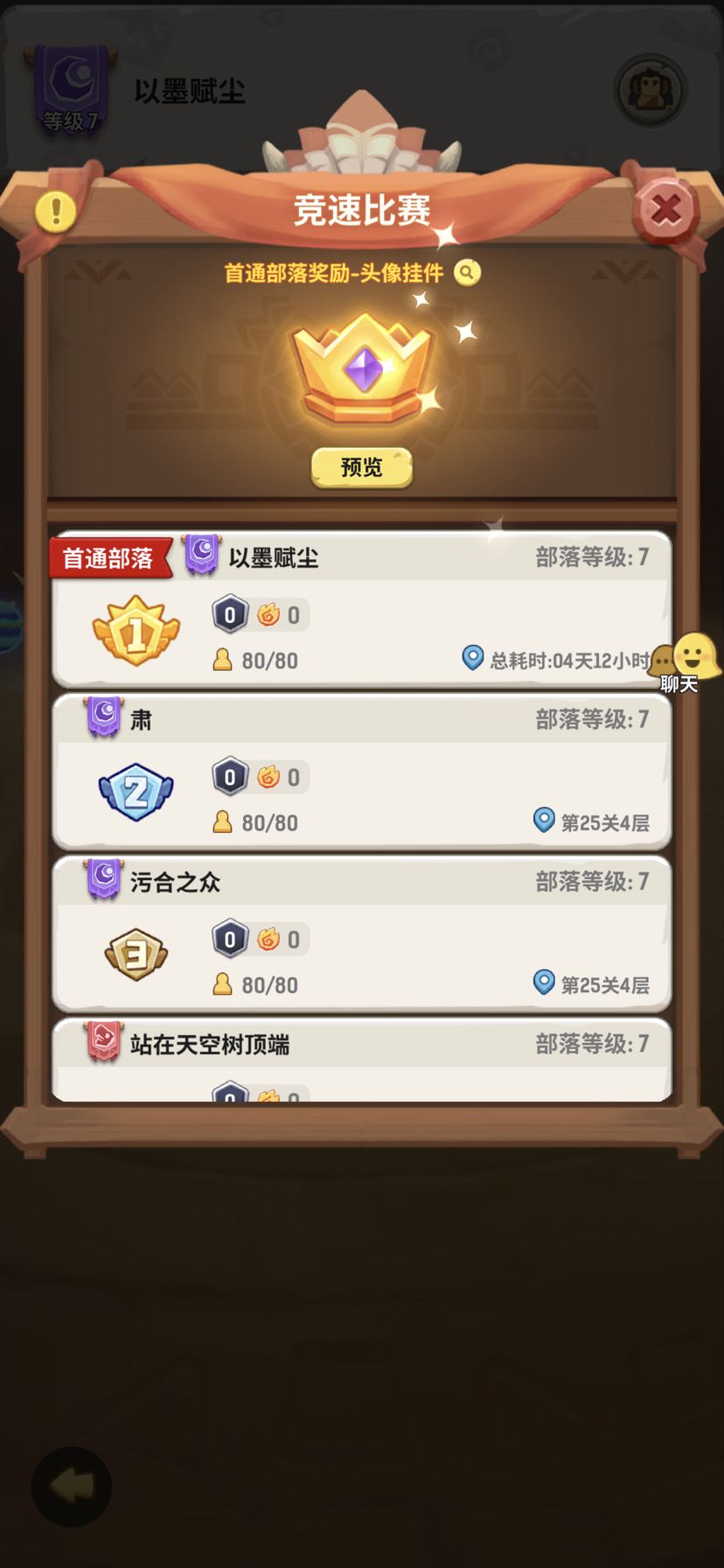Tap the blue second-place medal beside 肃
Viewport: 724px width, 1568px height.
pos(136,792)
